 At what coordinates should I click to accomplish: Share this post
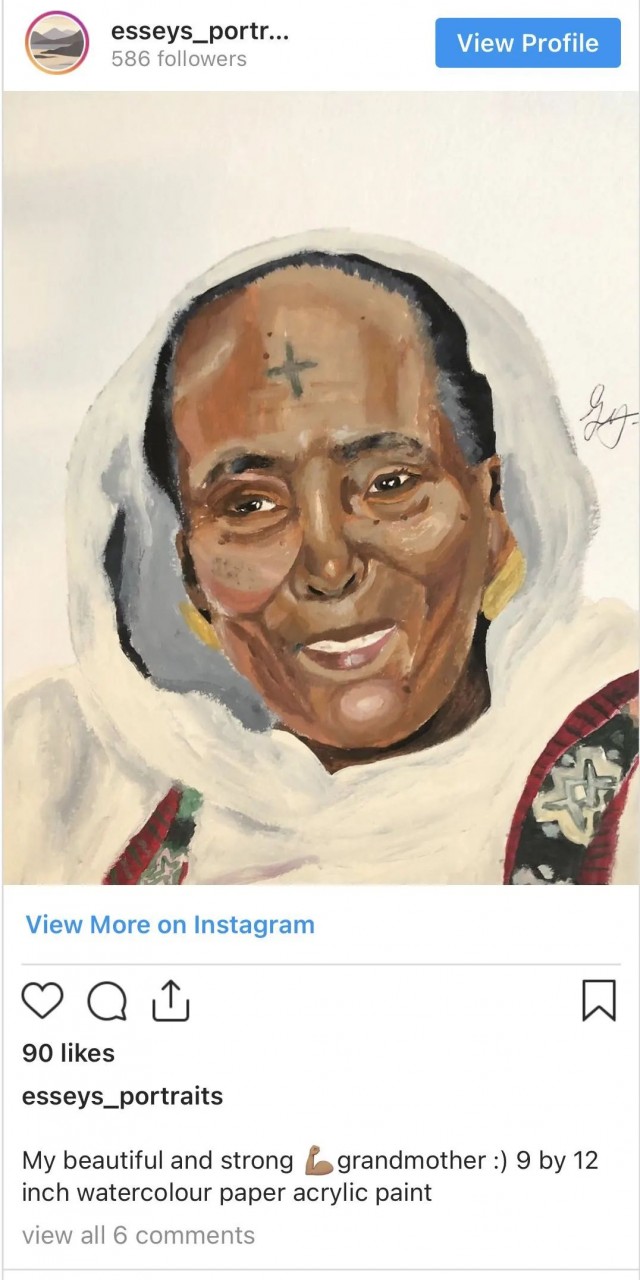click(170, 1000)
